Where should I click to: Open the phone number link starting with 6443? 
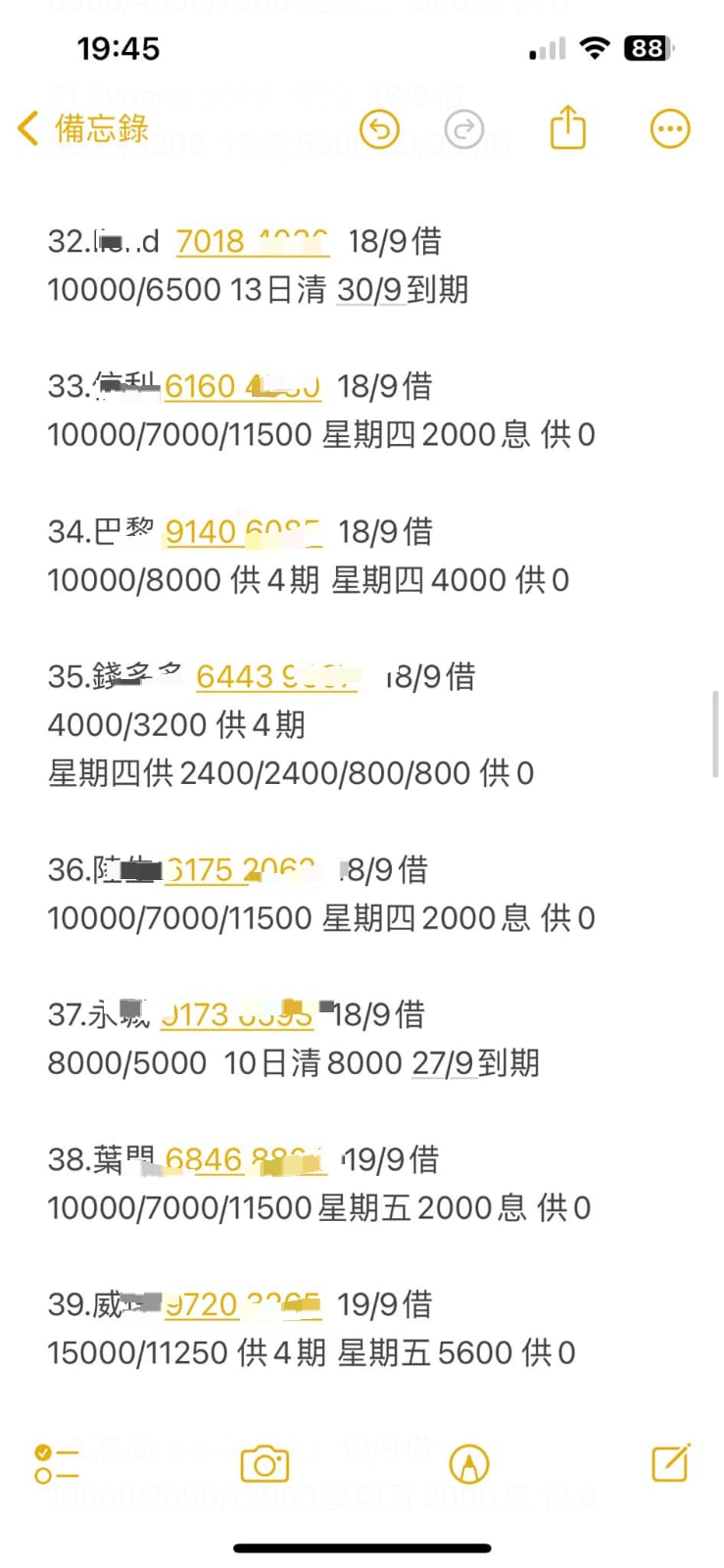coord(275,676)
